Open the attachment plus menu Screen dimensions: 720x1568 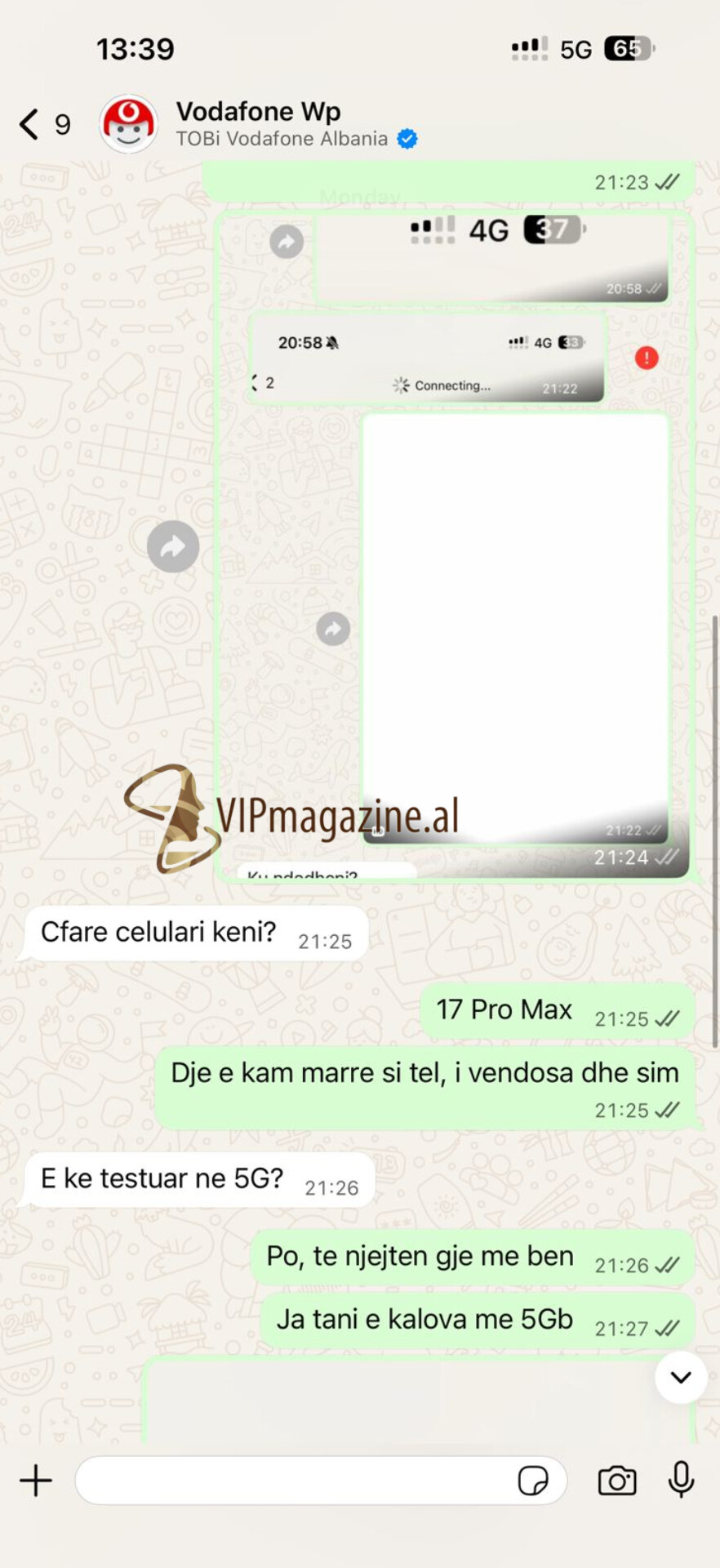pos(36,1481)
